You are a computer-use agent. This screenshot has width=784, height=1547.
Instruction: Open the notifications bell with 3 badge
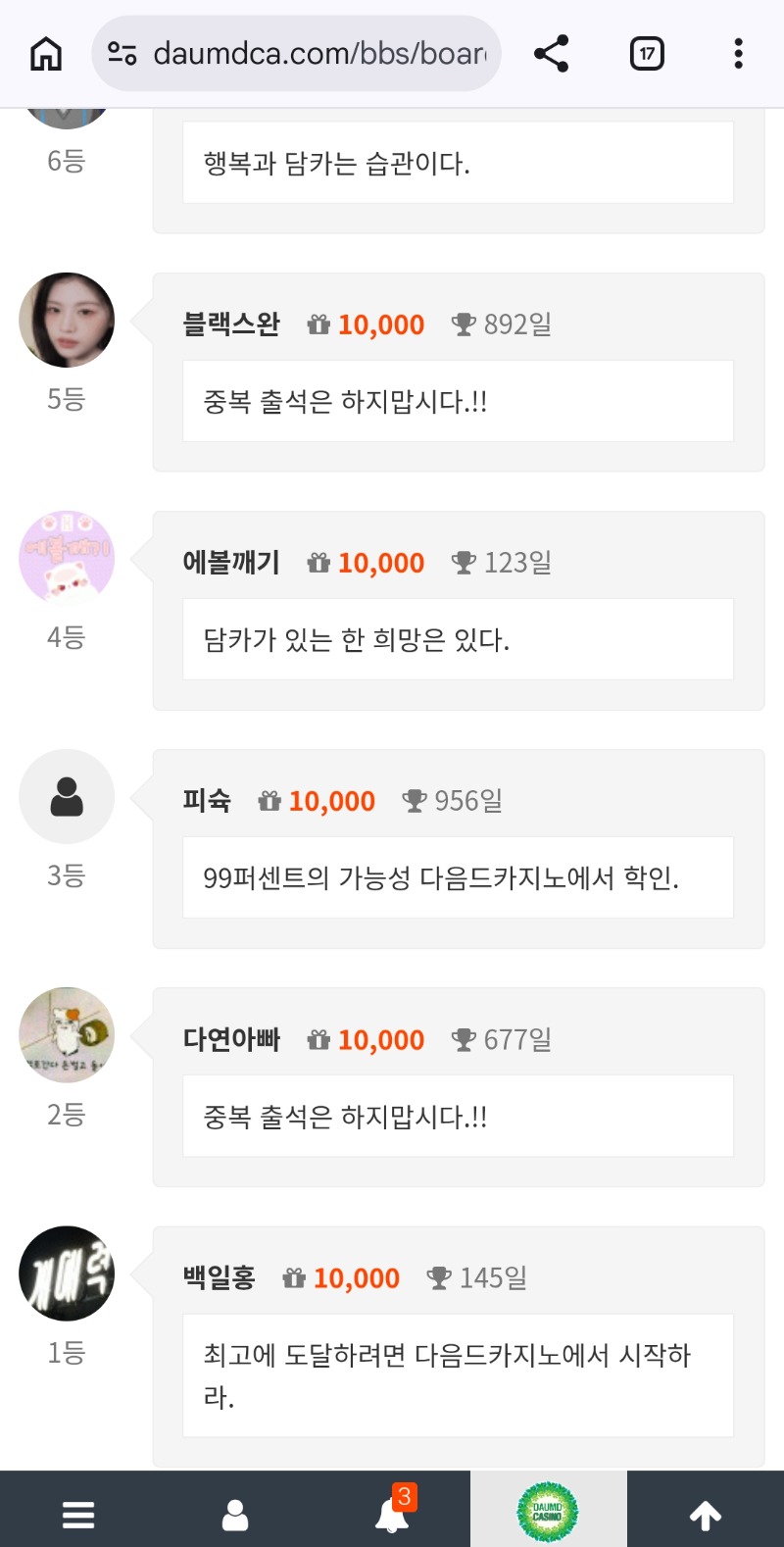click(x=392, y=1515)
